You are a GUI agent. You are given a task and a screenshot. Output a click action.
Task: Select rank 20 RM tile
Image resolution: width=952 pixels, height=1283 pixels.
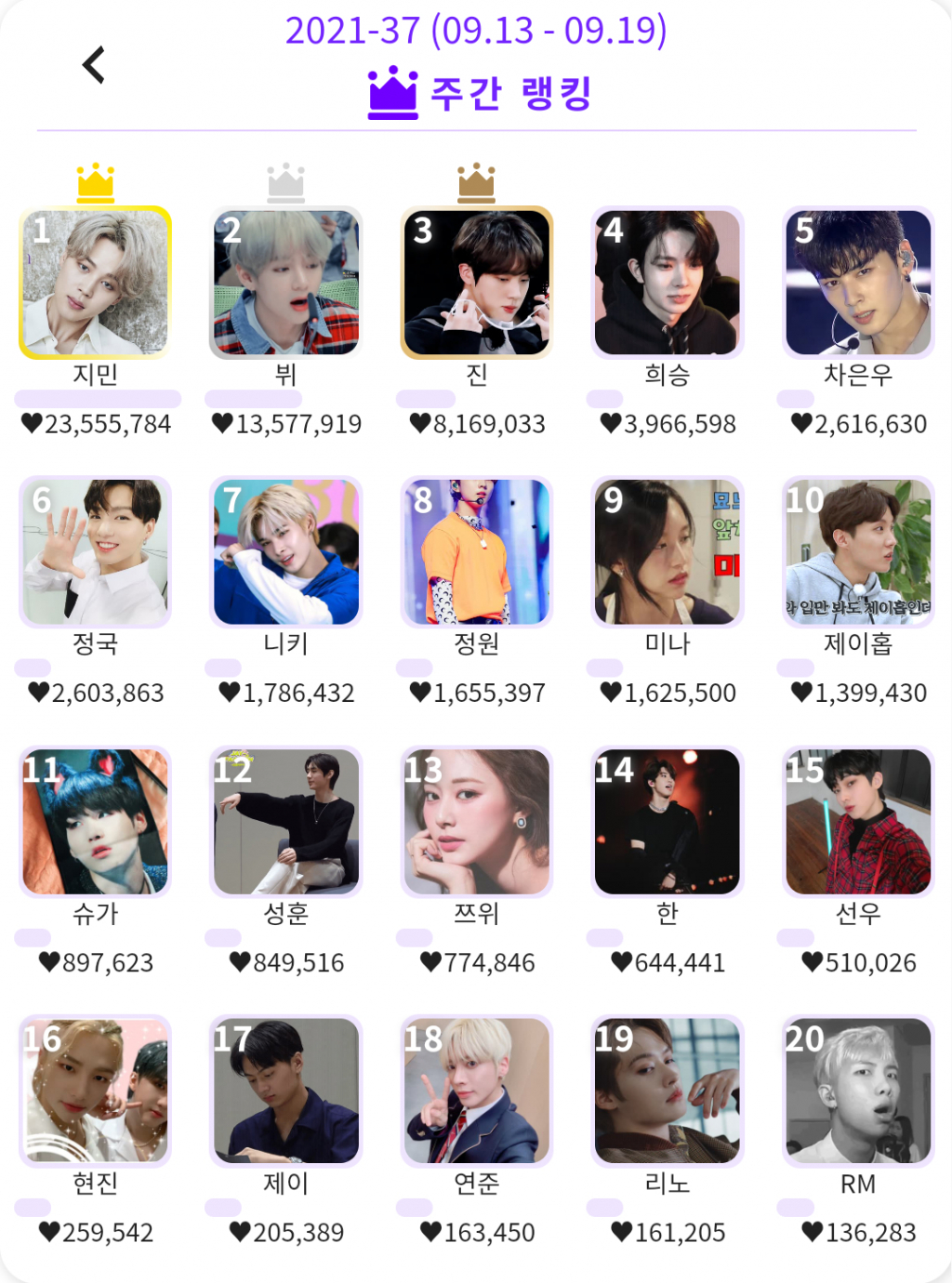[x=857, y=1091]
